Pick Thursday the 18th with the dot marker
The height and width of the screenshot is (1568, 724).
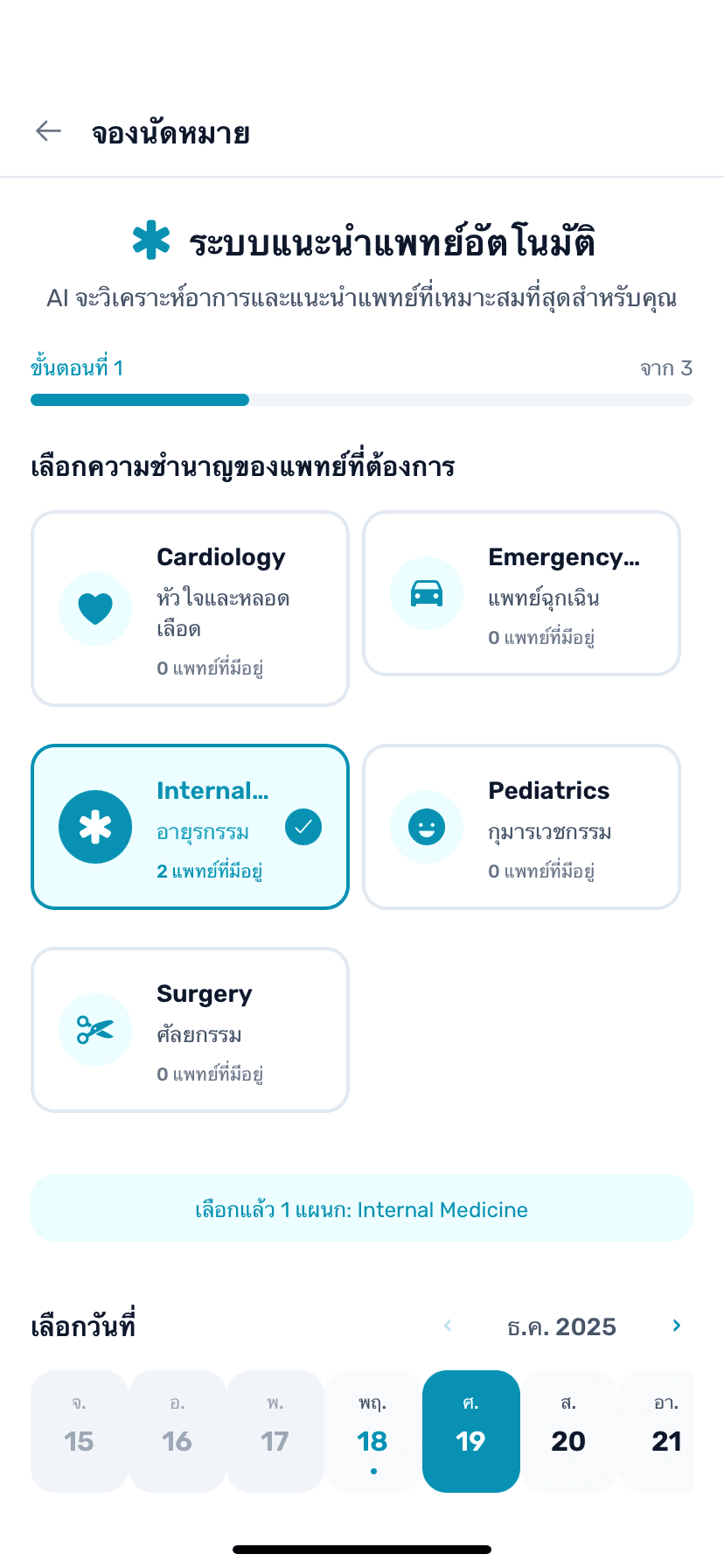[x=372, y=1430]
